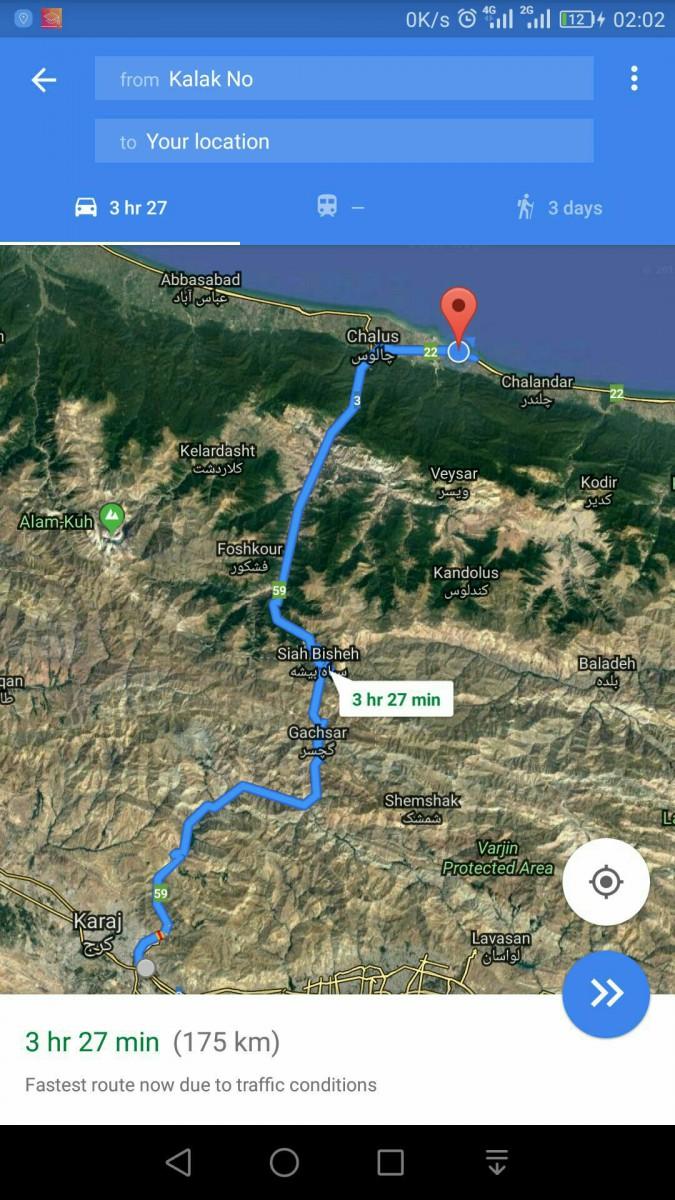Edit the 'from Kalak No' starting point
This screenshot has height=1200, width=675.
coord(343,79)
